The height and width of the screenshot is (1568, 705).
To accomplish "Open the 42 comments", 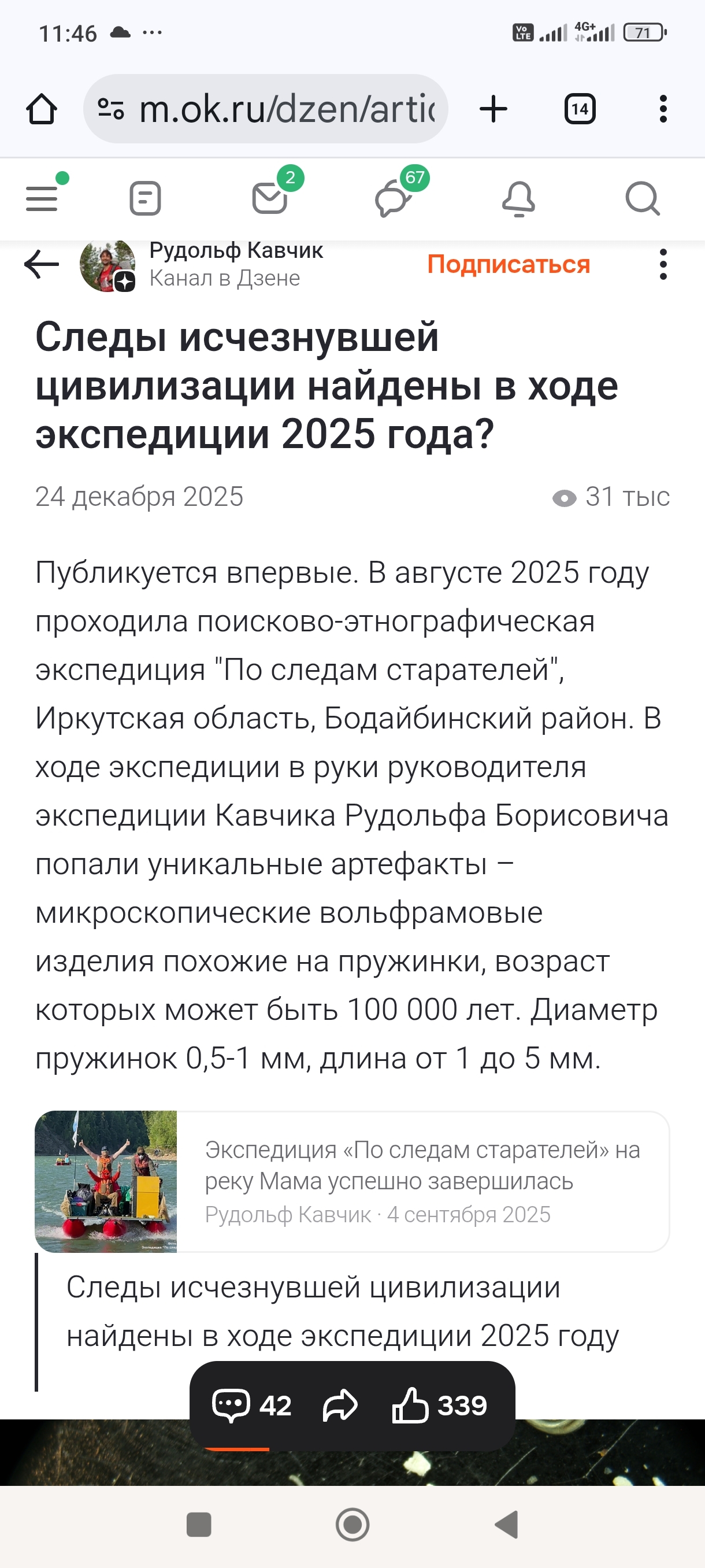I will coord(251,1406).
